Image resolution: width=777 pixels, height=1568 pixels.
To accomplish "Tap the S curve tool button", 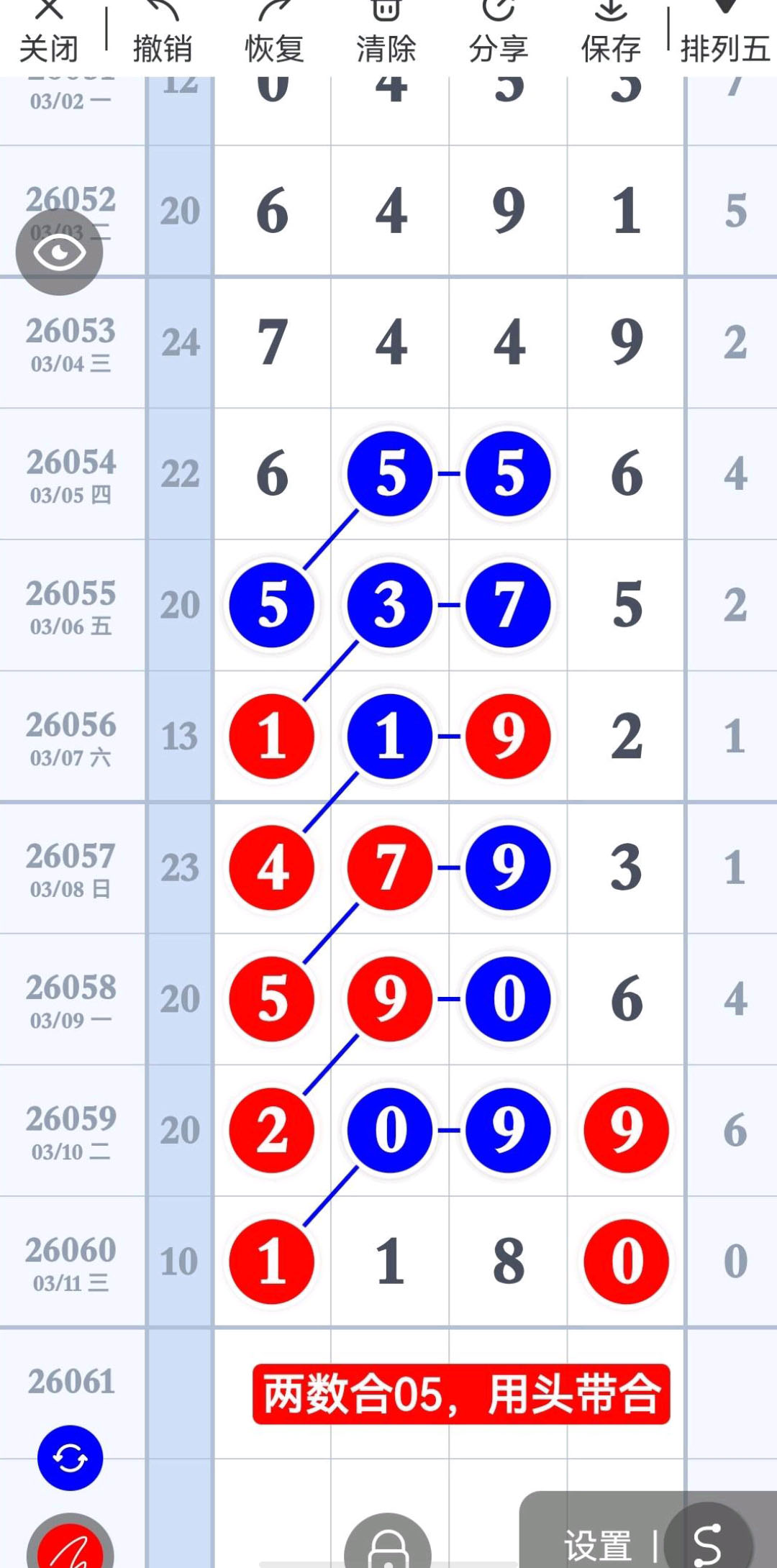I will click(708, 1543).
